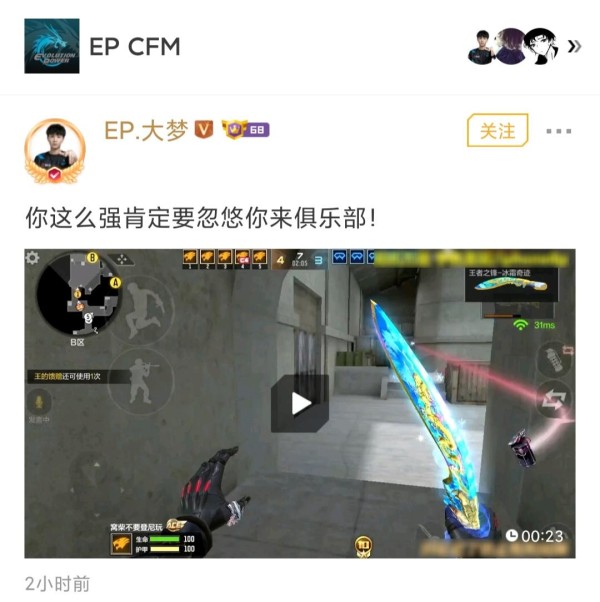The image size is (600, 602).
Task: Expand the member avatars list arrow
Action: click(x=574, y=46)
